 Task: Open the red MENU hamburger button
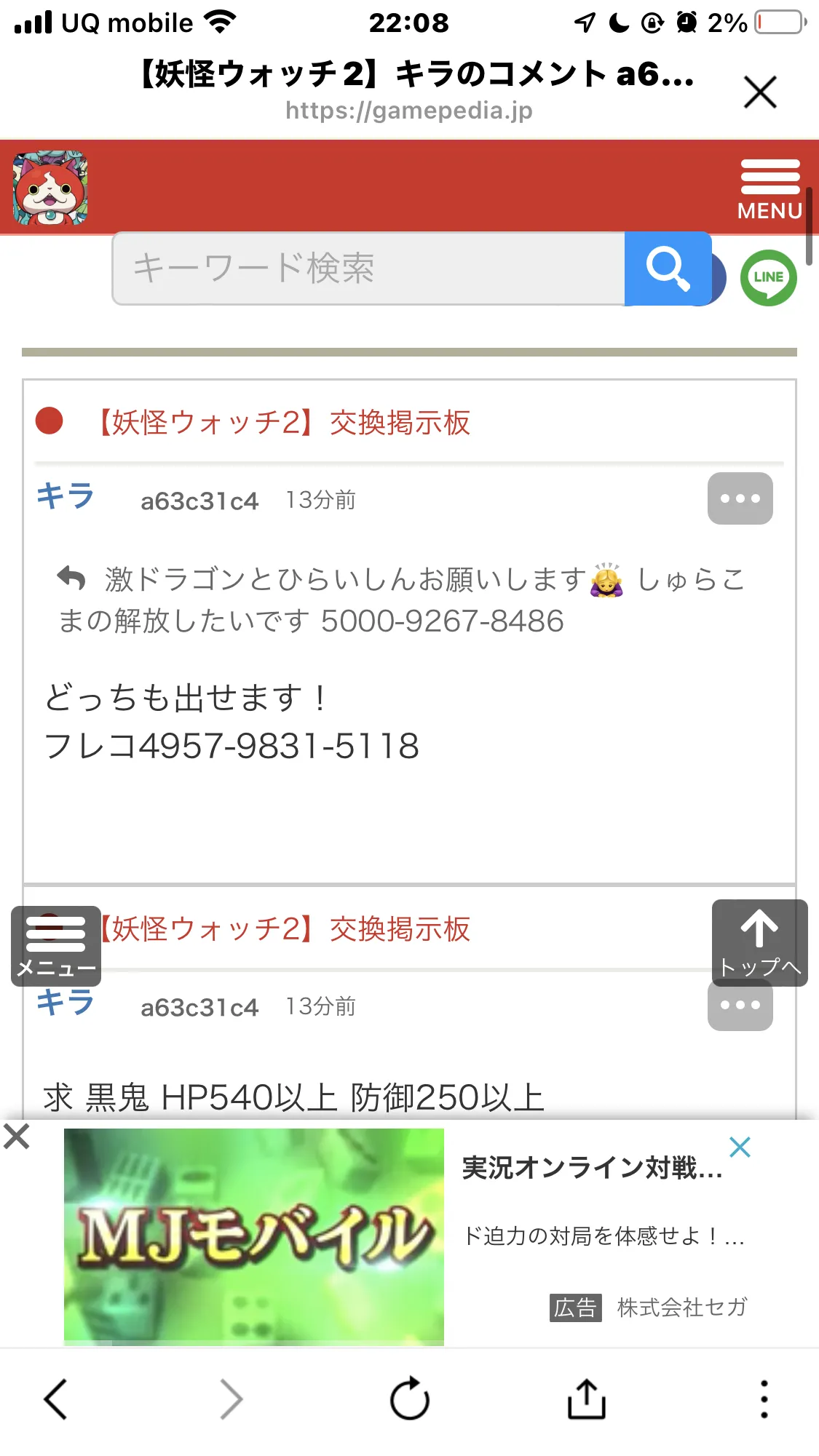click(x=769, y=189)
